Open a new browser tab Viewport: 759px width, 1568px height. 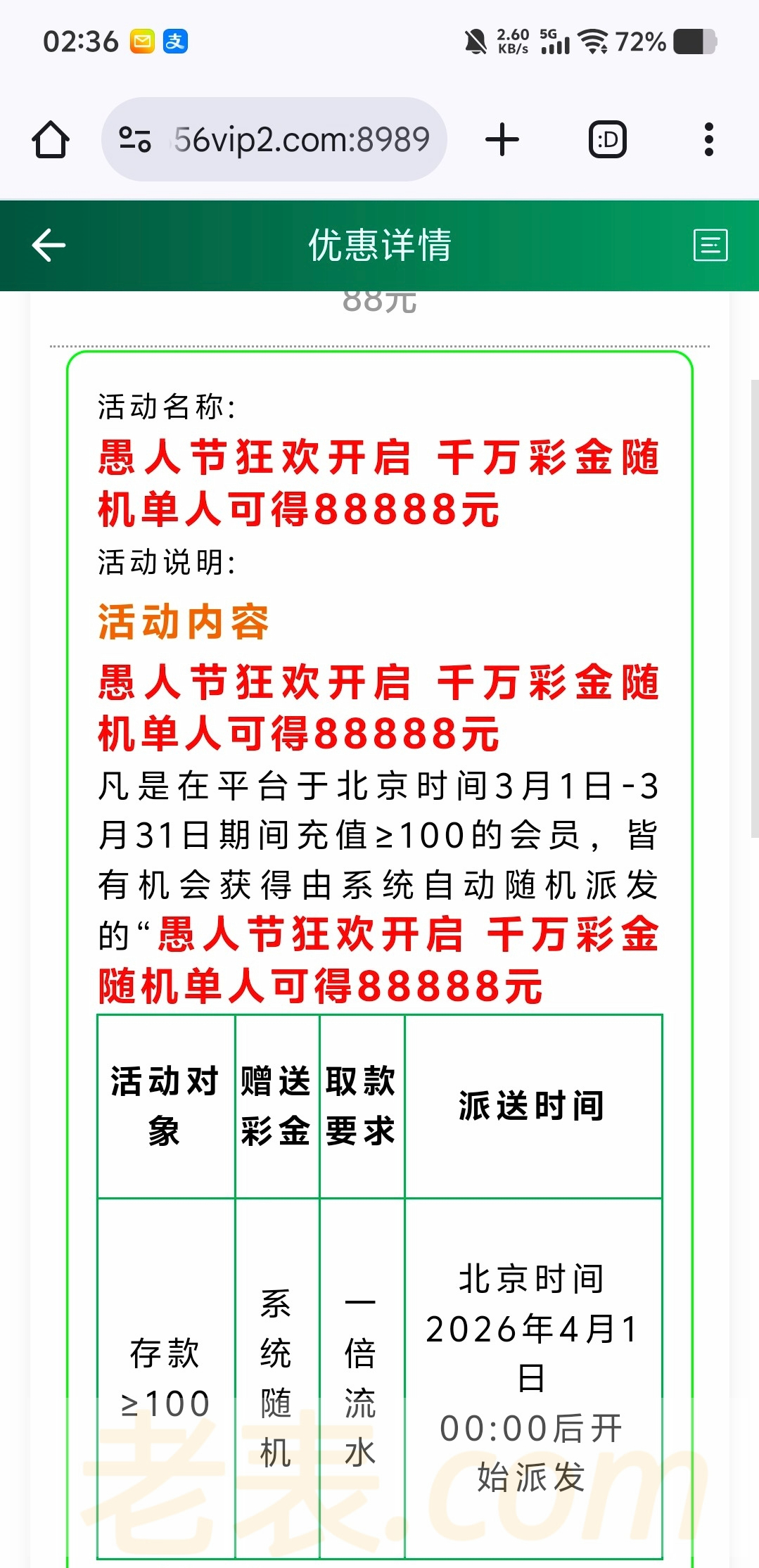tap(502, 140)
